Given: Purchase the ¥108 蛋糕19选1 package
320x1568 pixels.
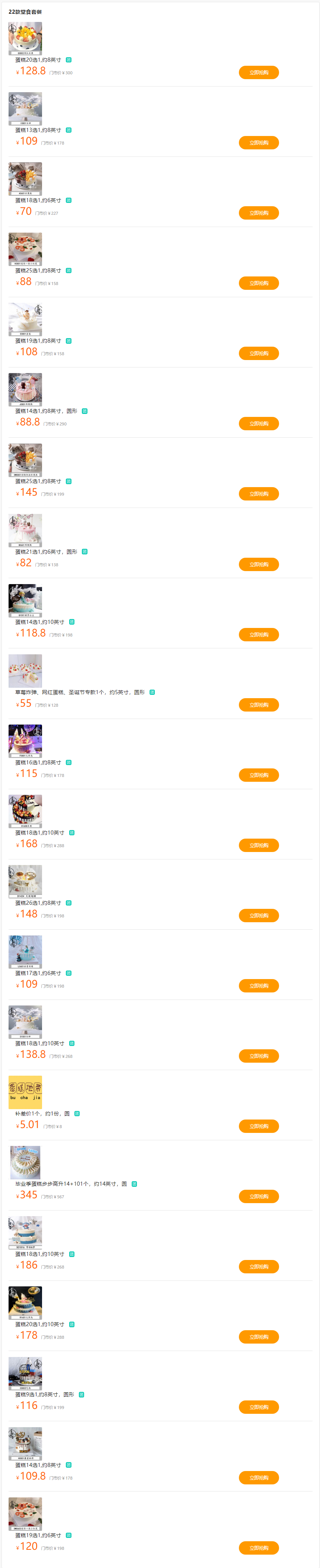Looking at the screenshot, I should [259, 353].
